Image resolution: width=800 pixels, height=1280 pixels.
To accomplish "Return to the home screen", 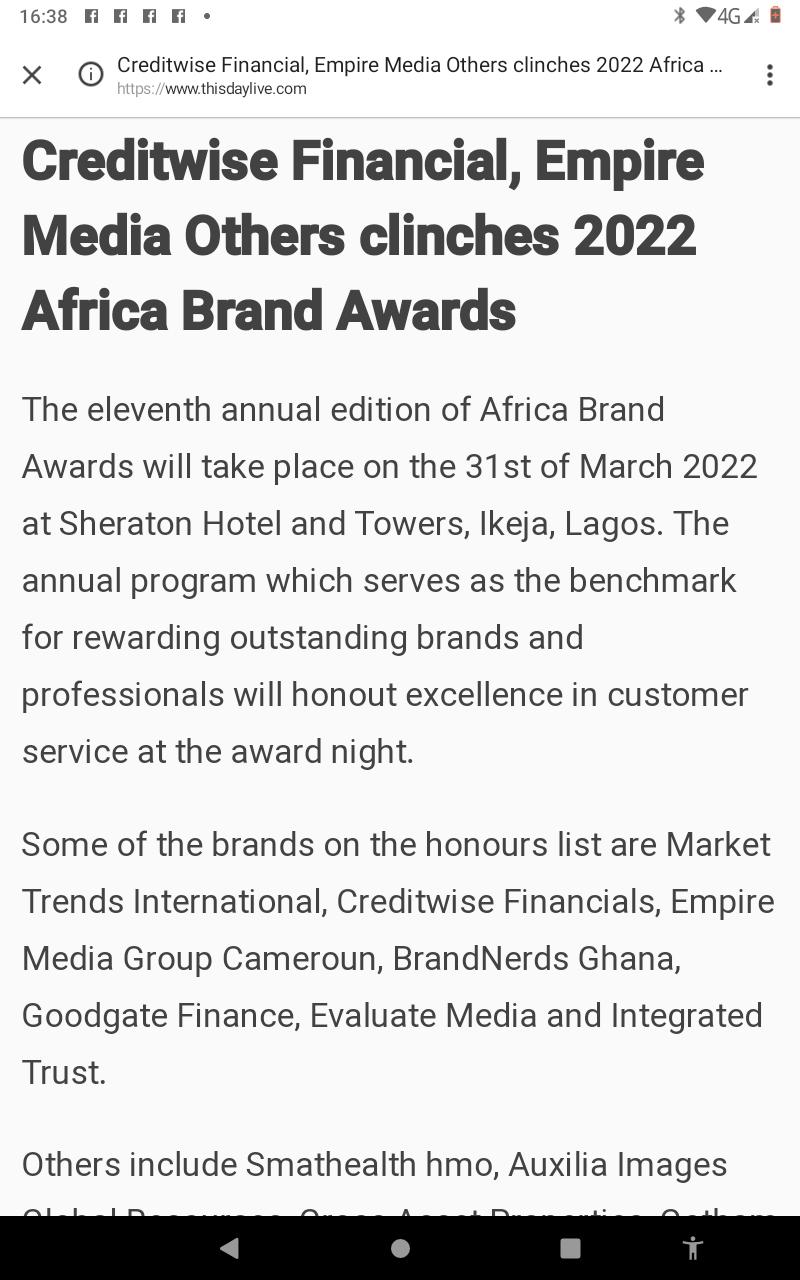I will point(400,1248).
